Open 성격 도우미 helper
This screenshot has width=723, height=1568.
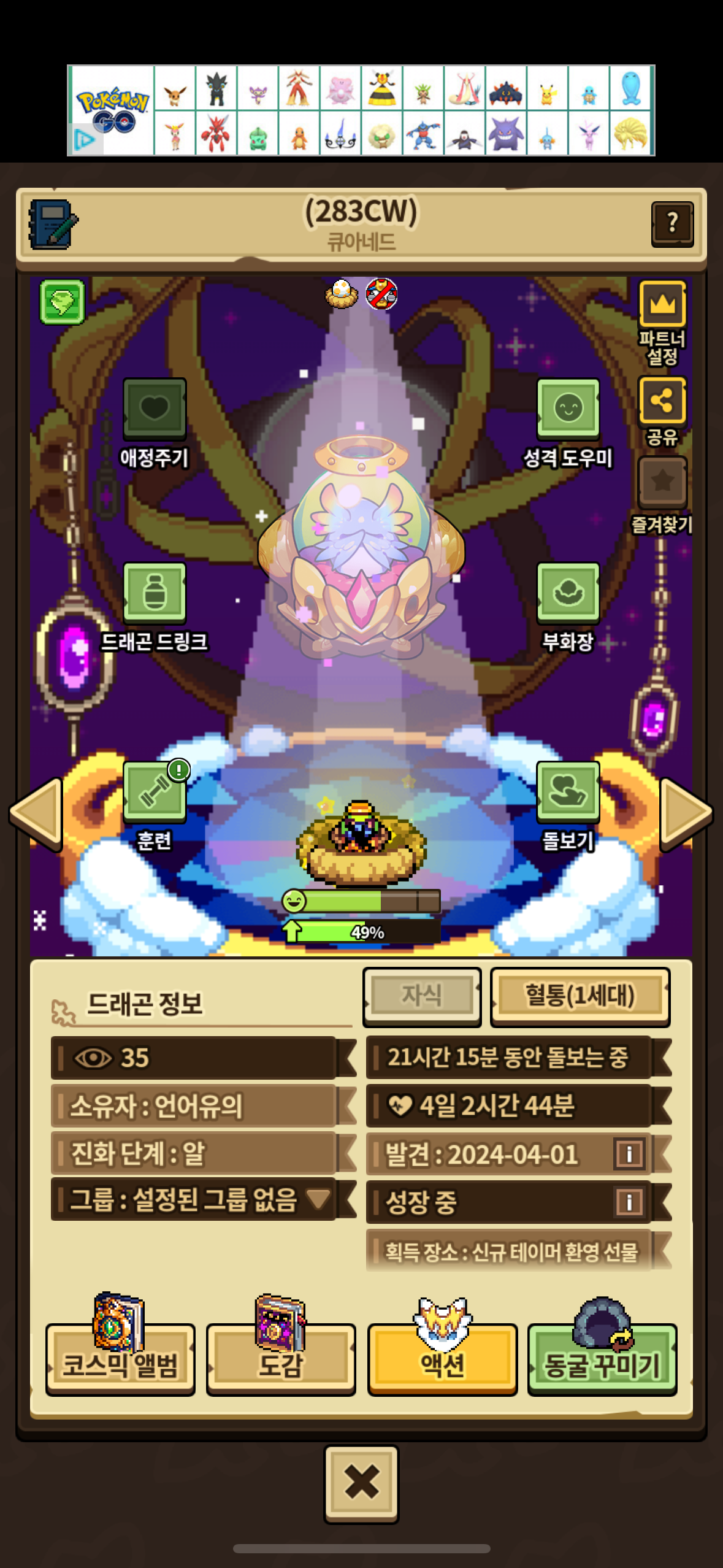pyautogui.click(x=568, y=409)
